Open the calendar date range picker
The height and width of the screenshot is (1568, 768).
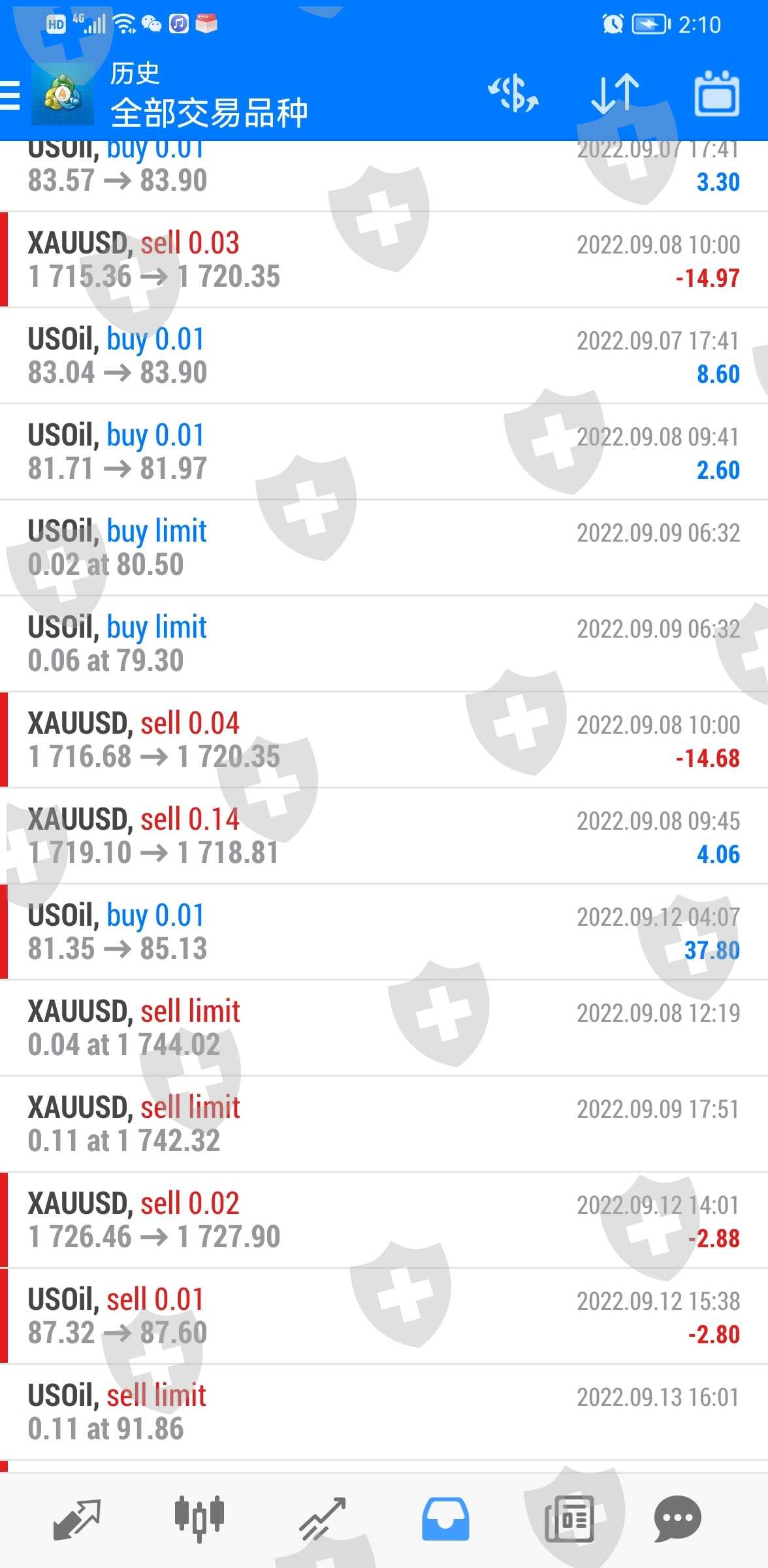tap(716, 95)
